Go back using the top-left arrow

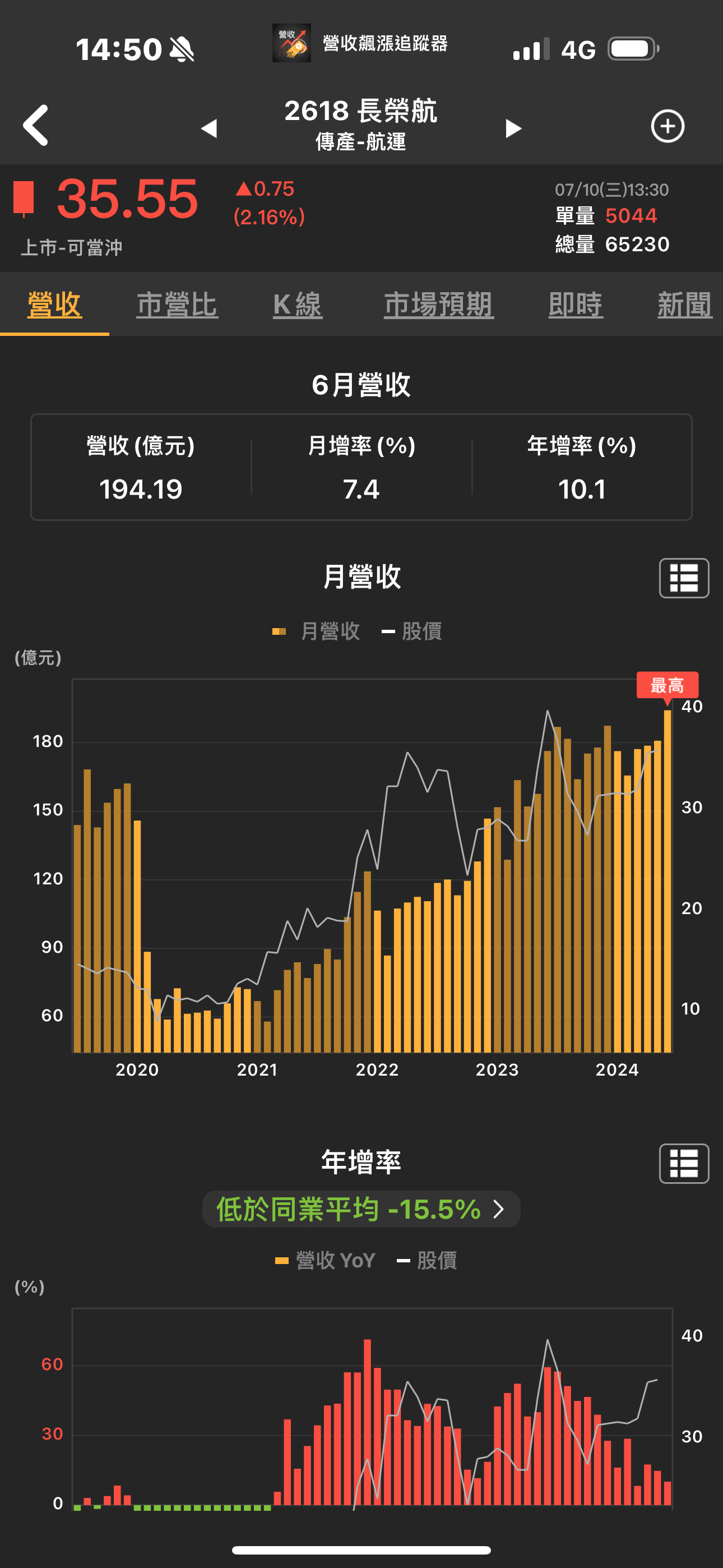36,126
